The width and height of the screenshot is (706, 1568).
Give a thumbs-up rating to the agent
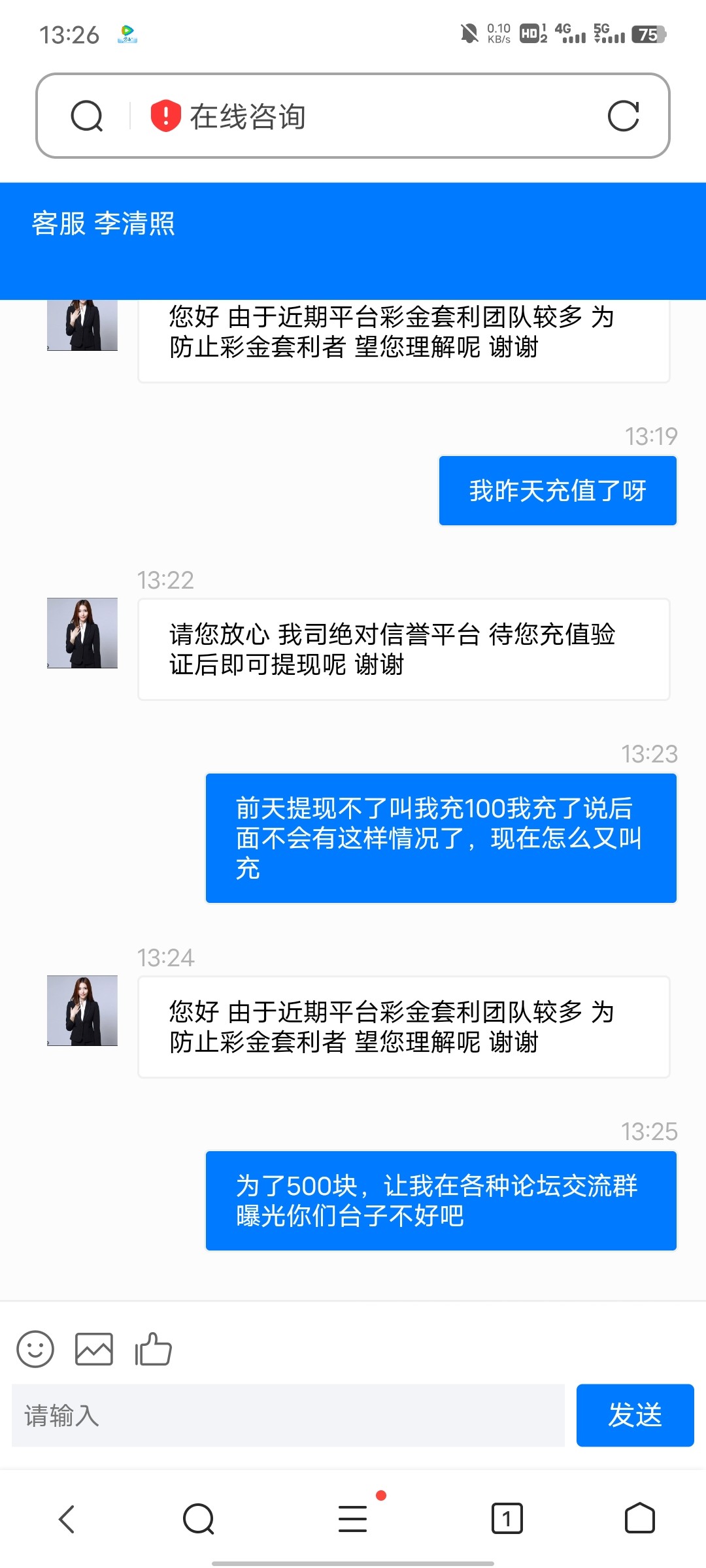153,1349
